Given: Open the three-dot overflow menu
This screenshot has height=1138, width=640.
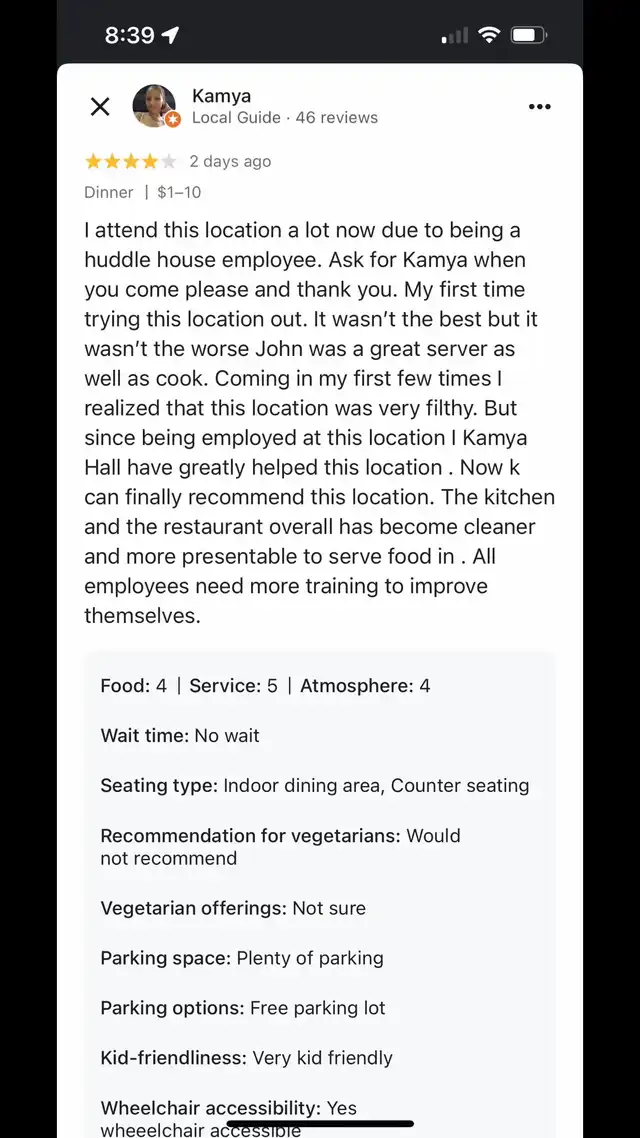Looking at the screenshot, I should pyautogui.click(x=540, y=107).
